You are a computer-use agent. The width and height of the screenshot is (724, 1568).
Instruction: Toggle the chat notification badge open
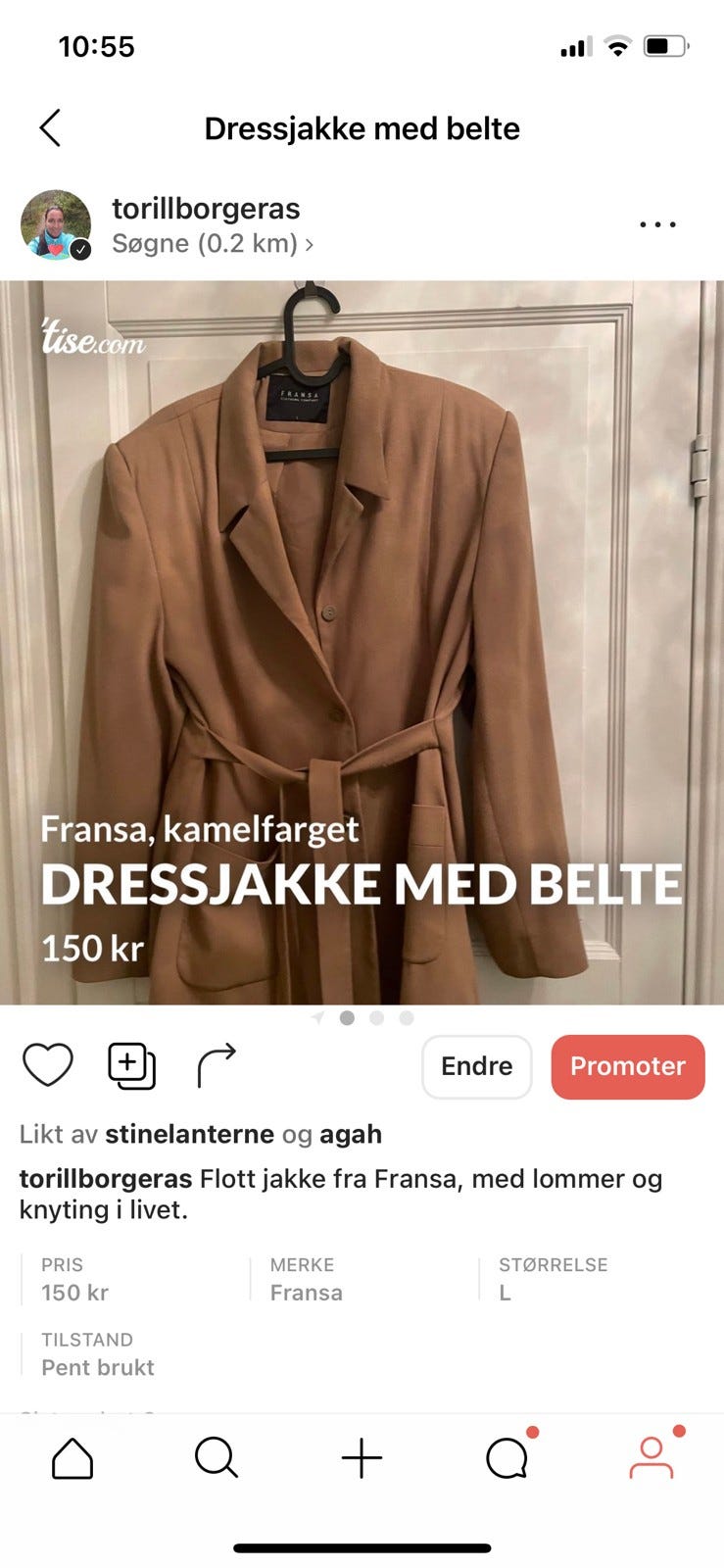coord(532,1432)
